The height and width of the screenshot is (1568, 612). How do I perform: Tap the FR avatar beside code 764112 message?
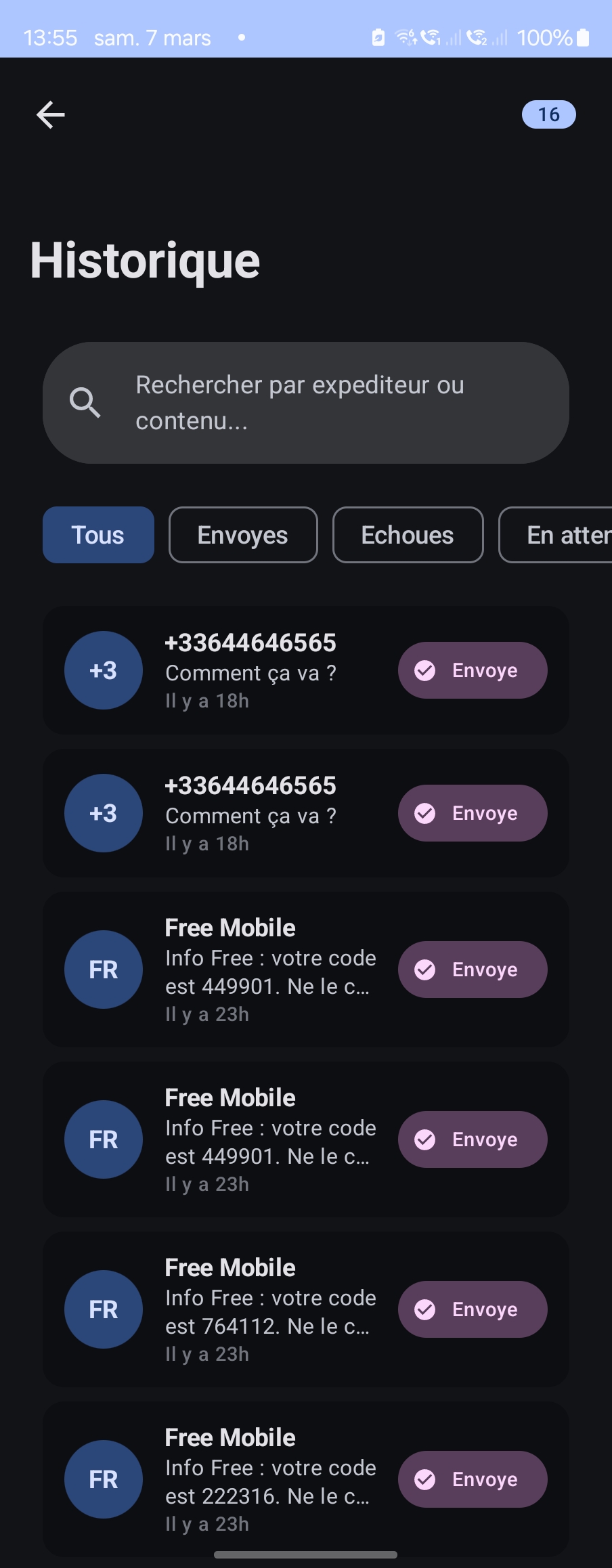103,1309
